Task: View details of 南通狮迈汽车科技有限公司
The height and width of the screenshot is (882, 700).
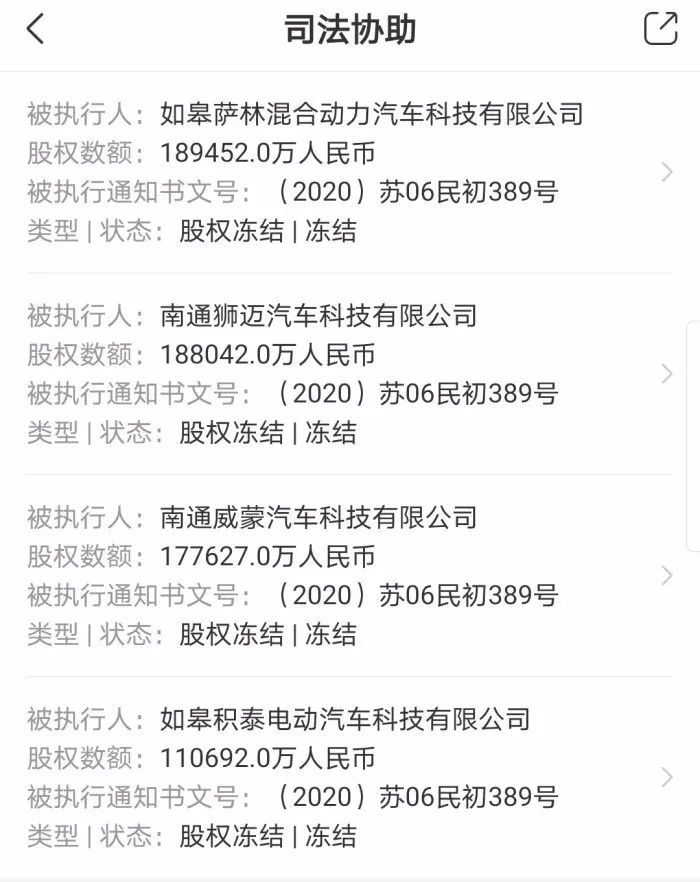Action: (x=350, y=374)
